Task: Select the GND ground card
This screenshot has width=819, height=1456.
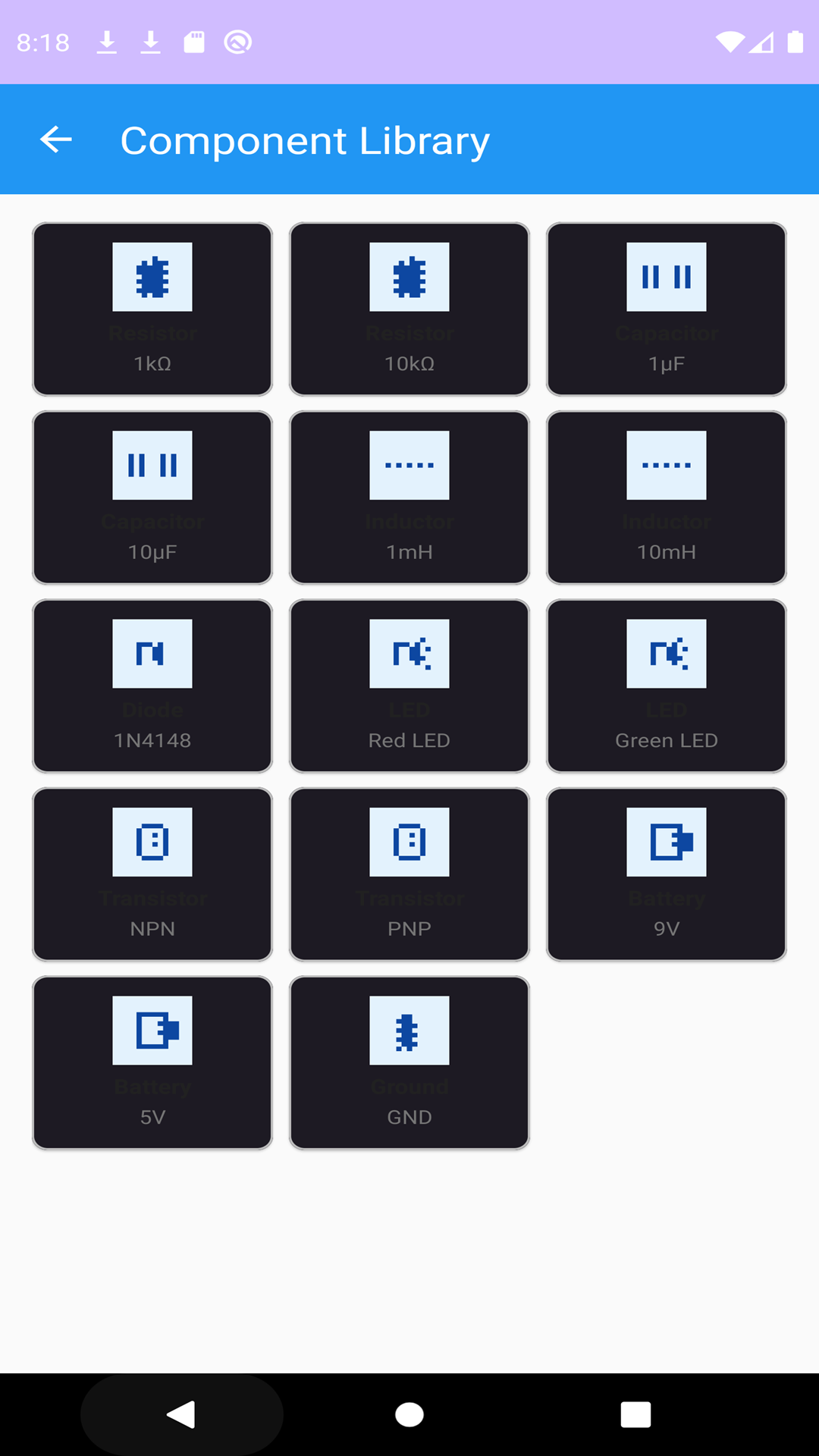Action: [409, 1062]
